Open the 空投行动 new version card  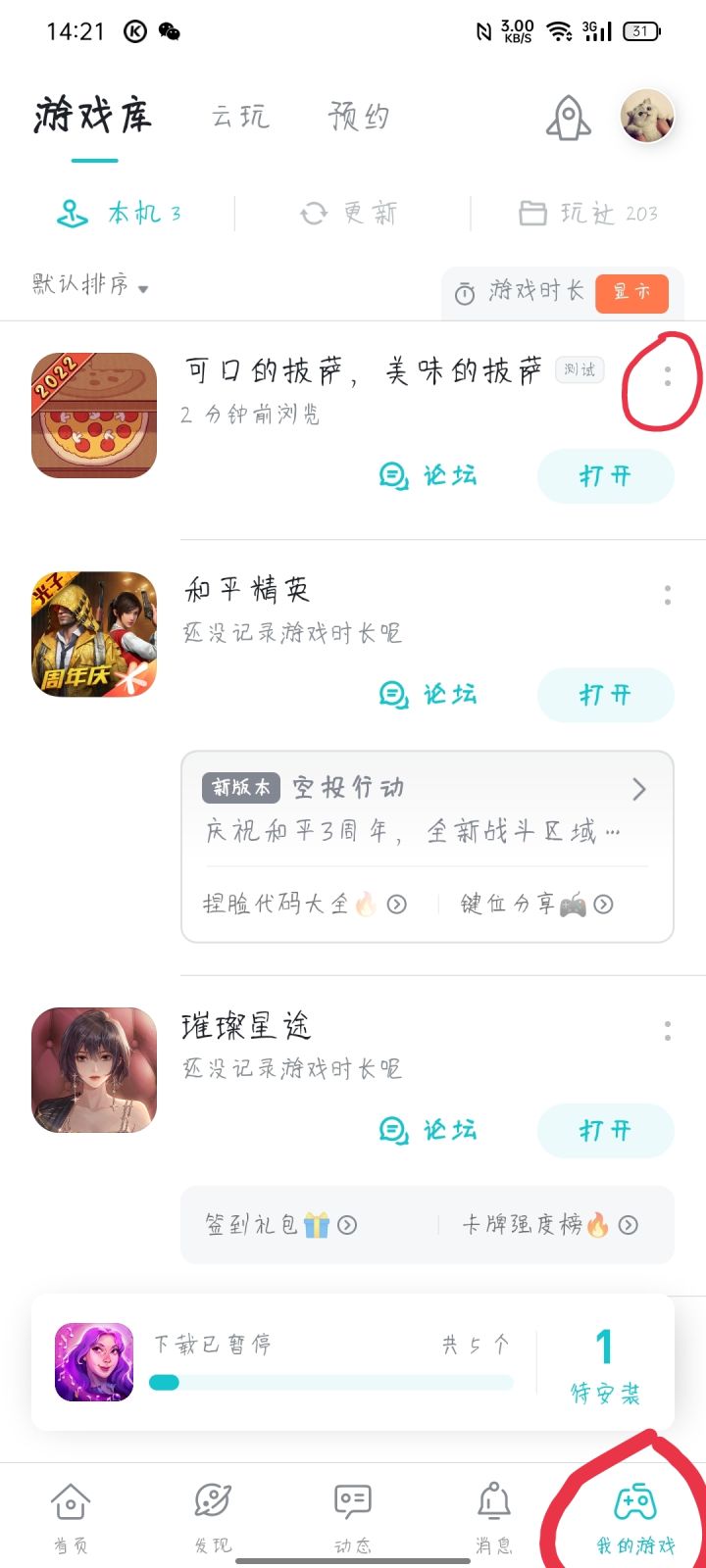tap(427, 809)
